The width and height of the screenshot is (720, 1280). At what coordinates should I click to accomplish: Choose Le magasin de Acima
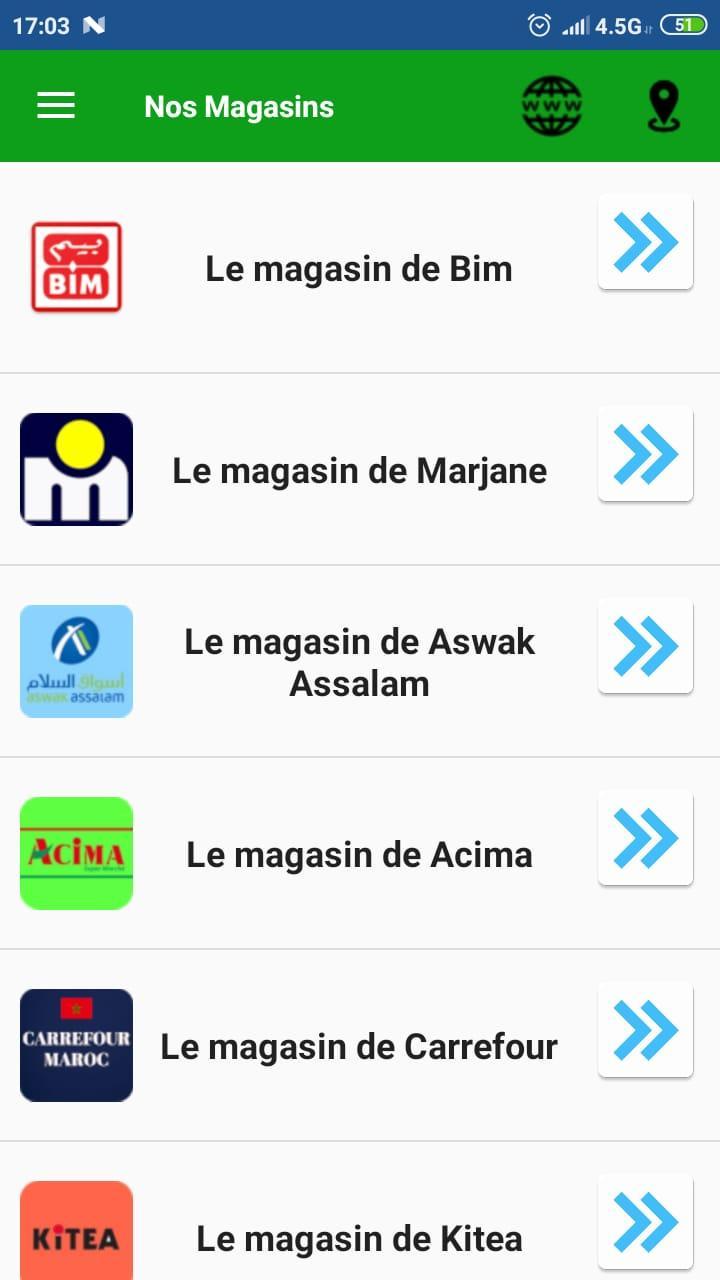pos(360,854)
